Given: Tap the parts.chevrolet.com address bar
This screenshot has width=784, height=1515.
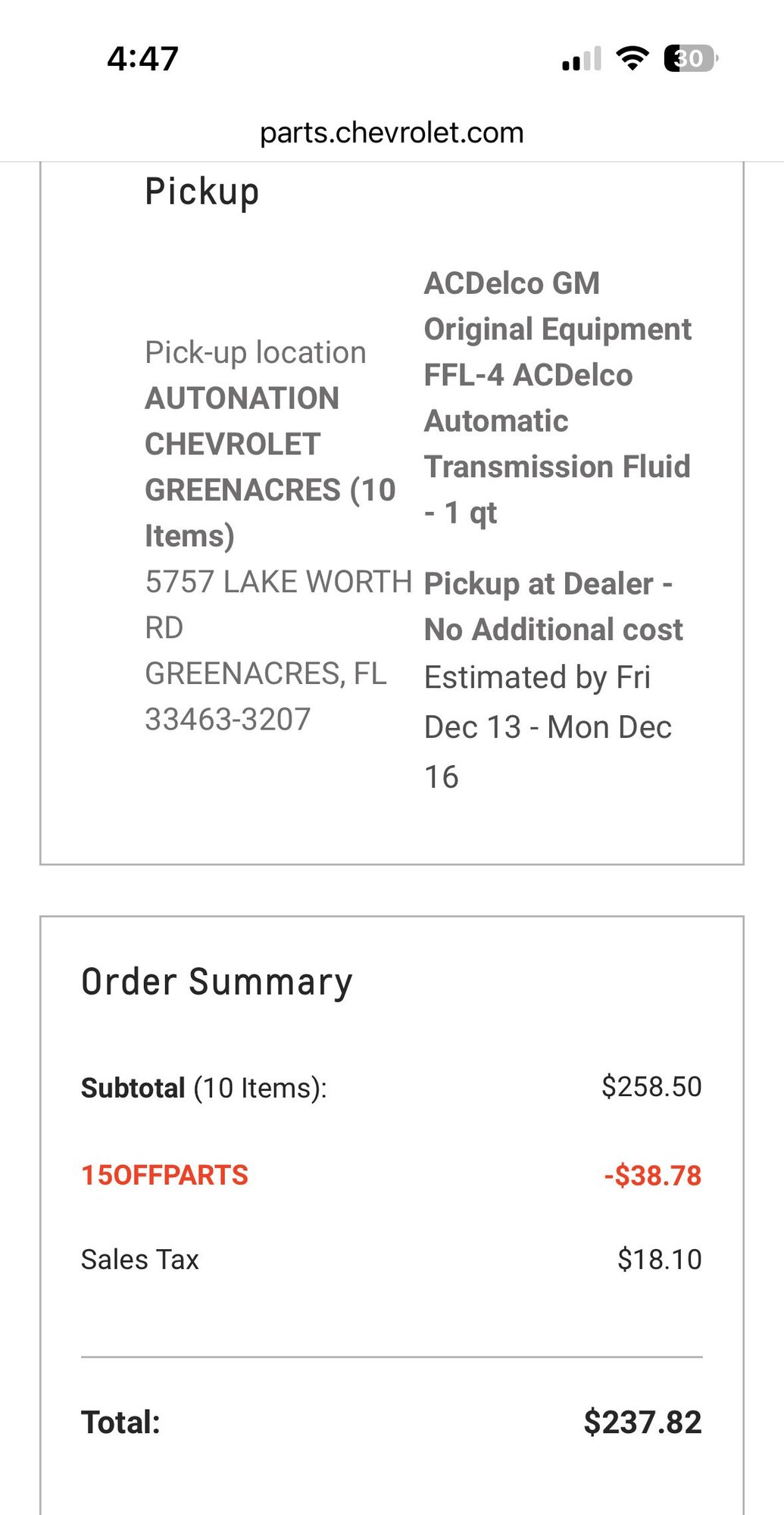Looking at the screenshot, I should [x=392, y=133].
